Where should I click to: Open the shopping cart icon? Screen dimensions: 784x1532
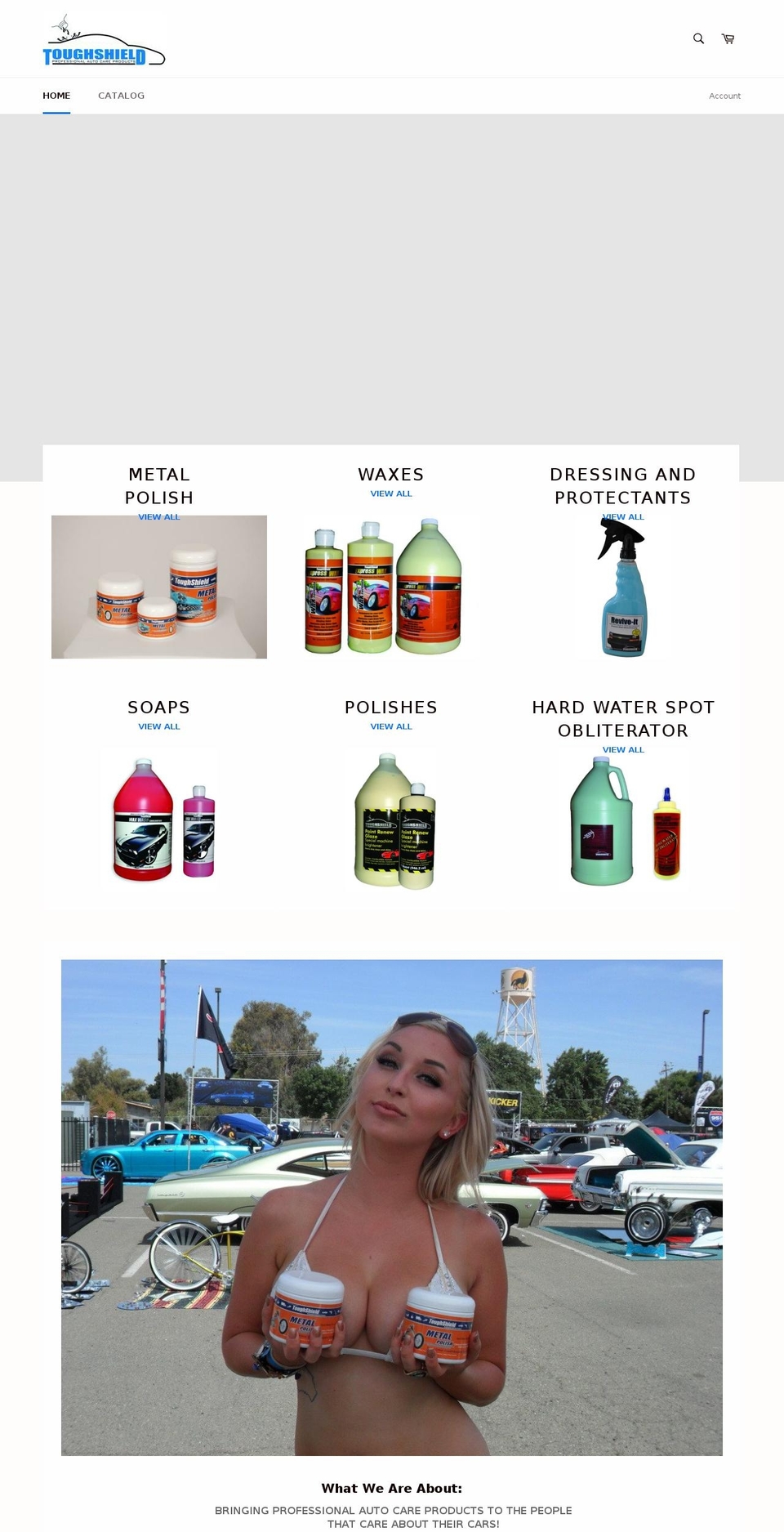tap(728, 38)
